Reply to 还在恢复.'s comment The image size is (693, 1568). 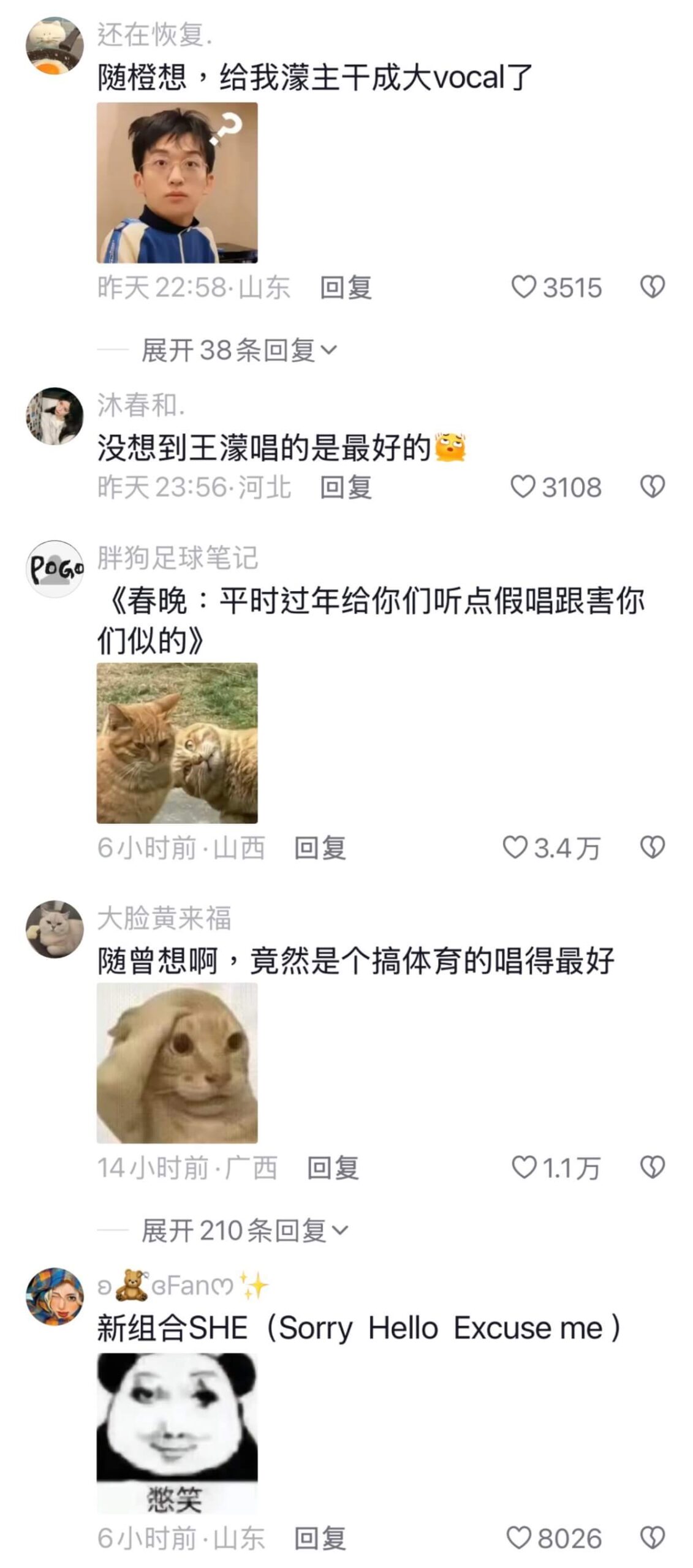(x=346, y=287)
